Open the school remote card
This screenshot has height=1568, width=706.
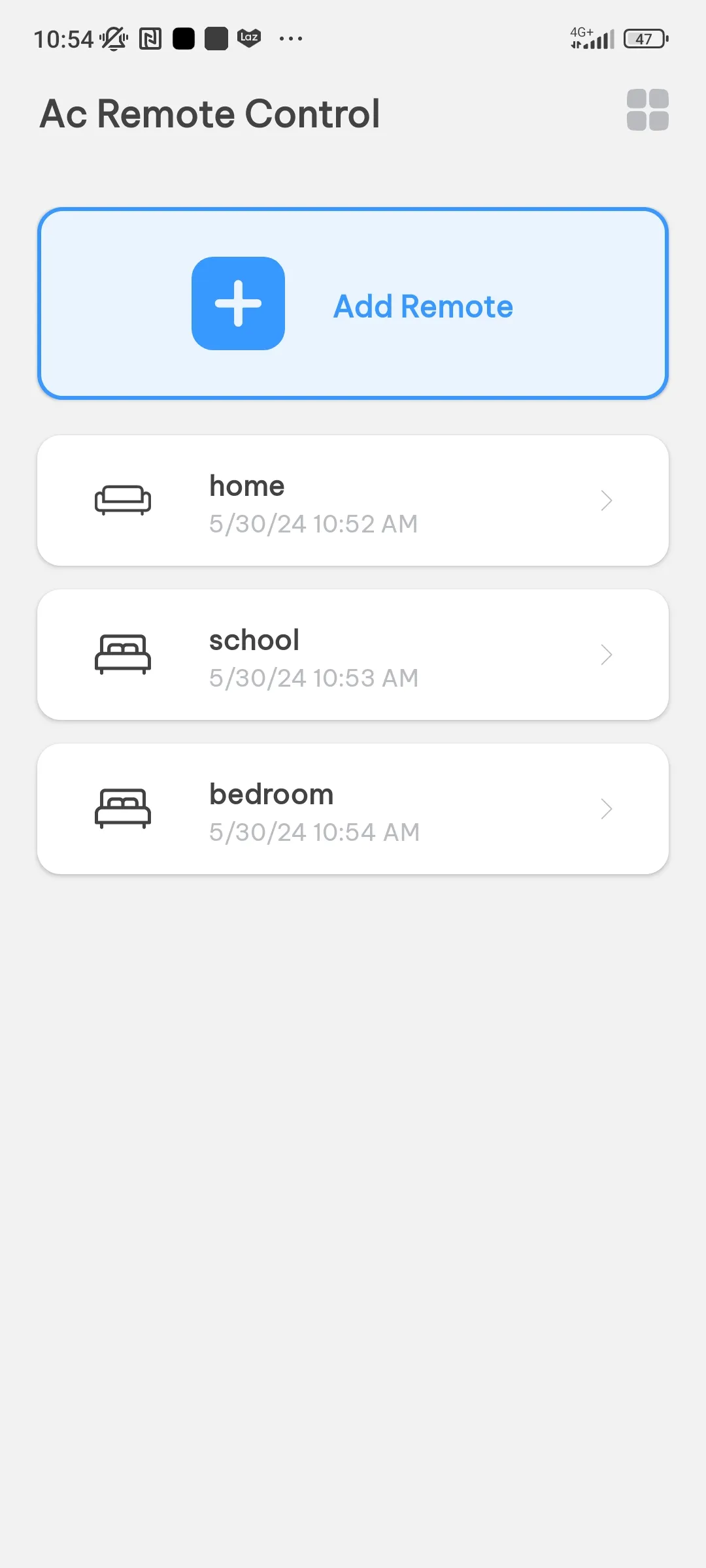(353, 655)
